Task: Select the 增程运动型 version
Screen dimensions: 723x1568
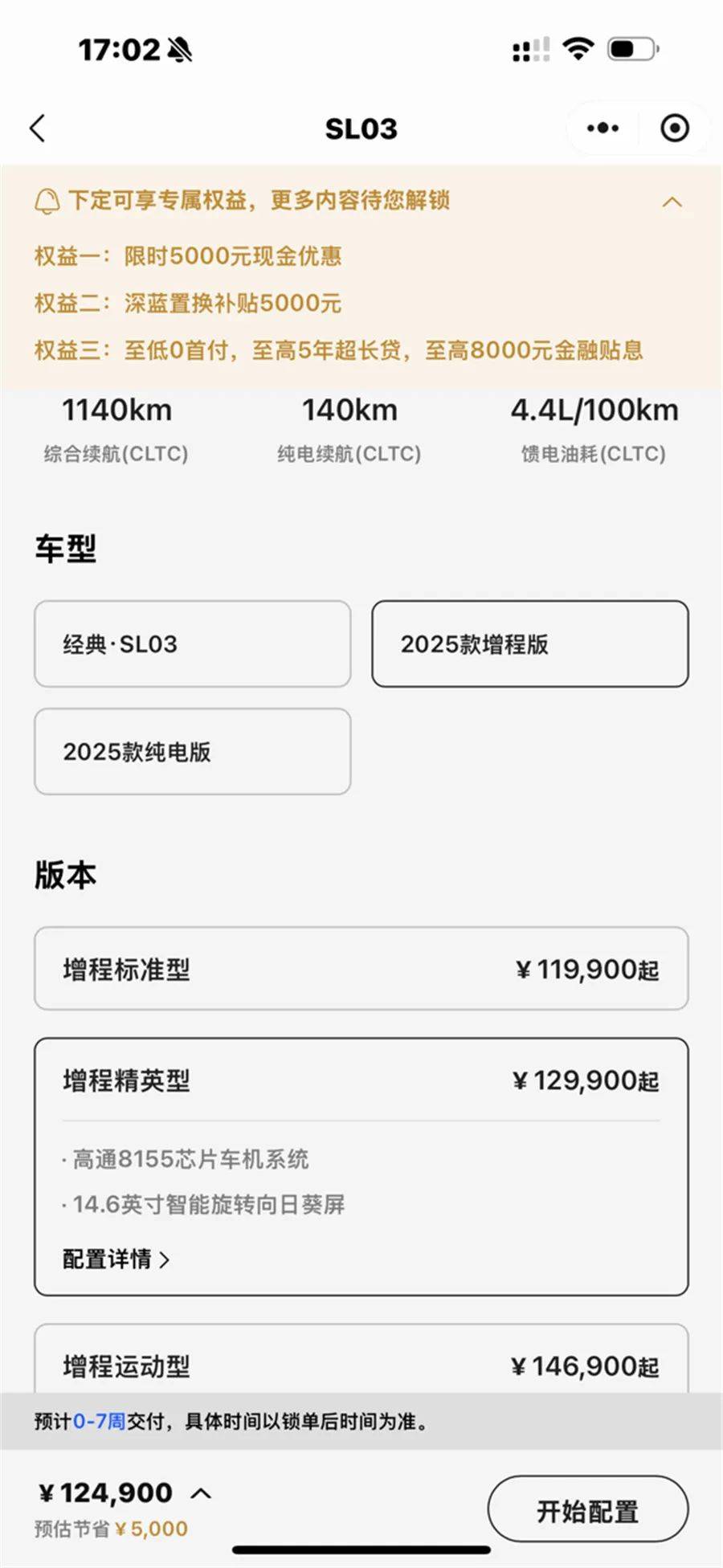Action: click(361, 1365)
